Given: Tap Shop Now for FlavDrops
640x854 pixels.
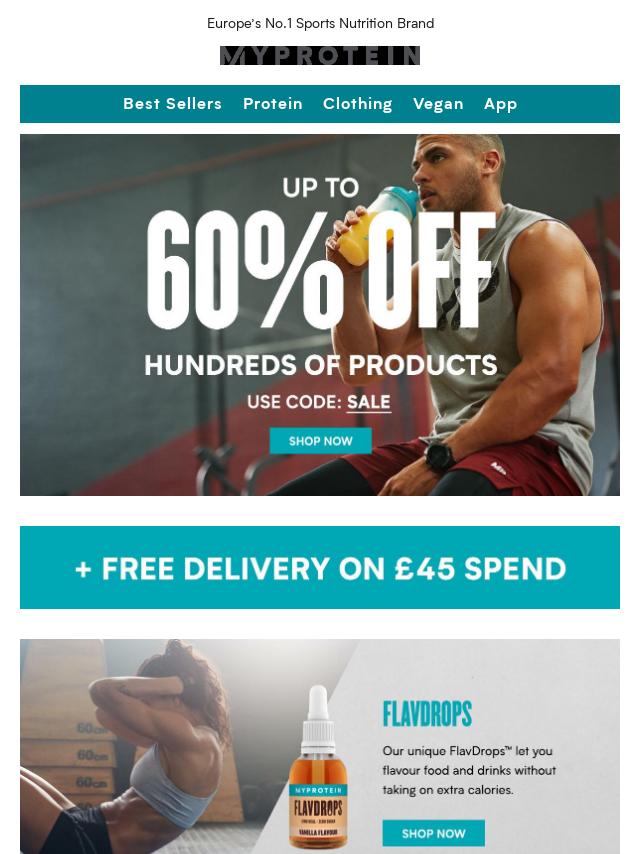Looking at the screenshot, I should click(433, 833).
